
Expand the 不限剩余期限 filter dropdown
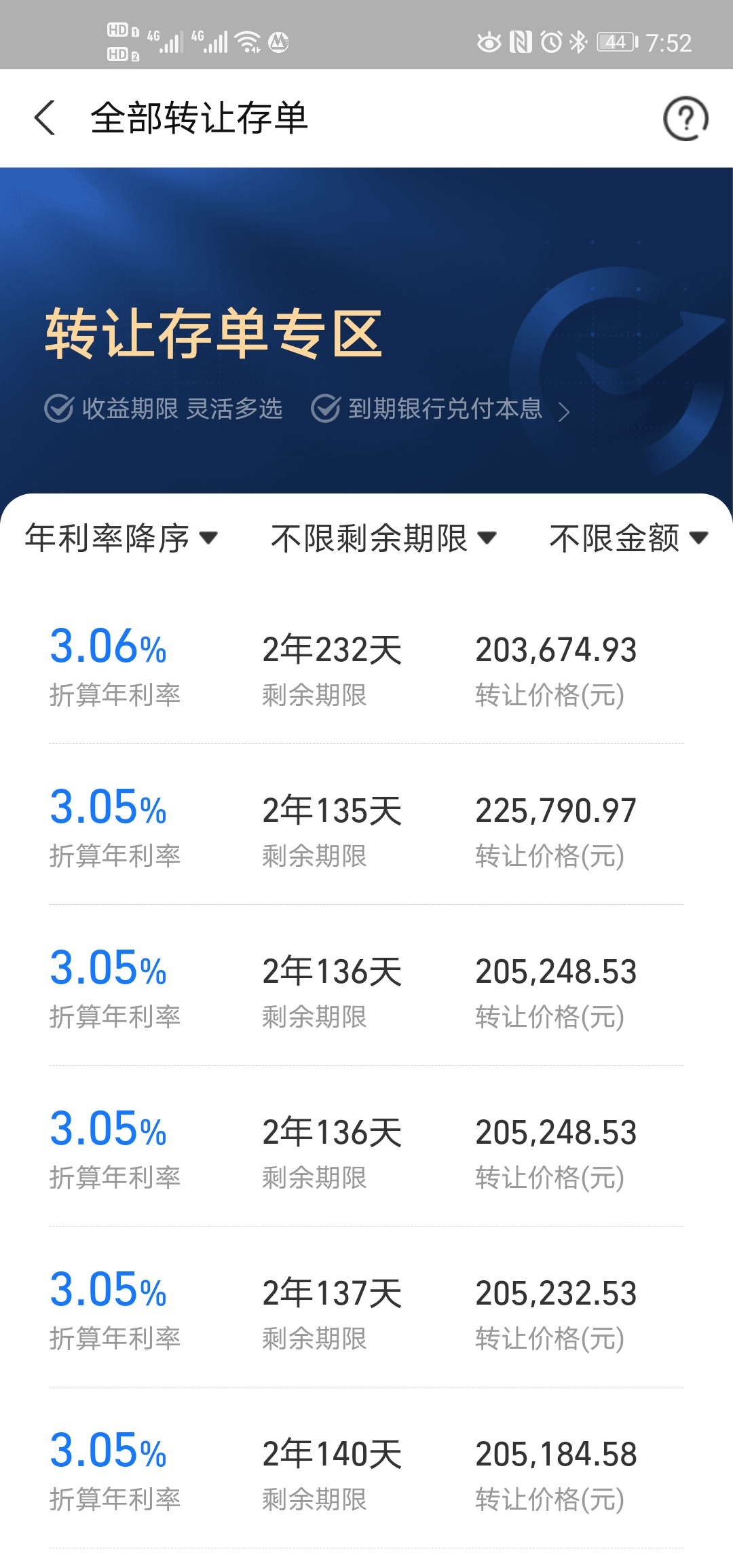[383, 538]
